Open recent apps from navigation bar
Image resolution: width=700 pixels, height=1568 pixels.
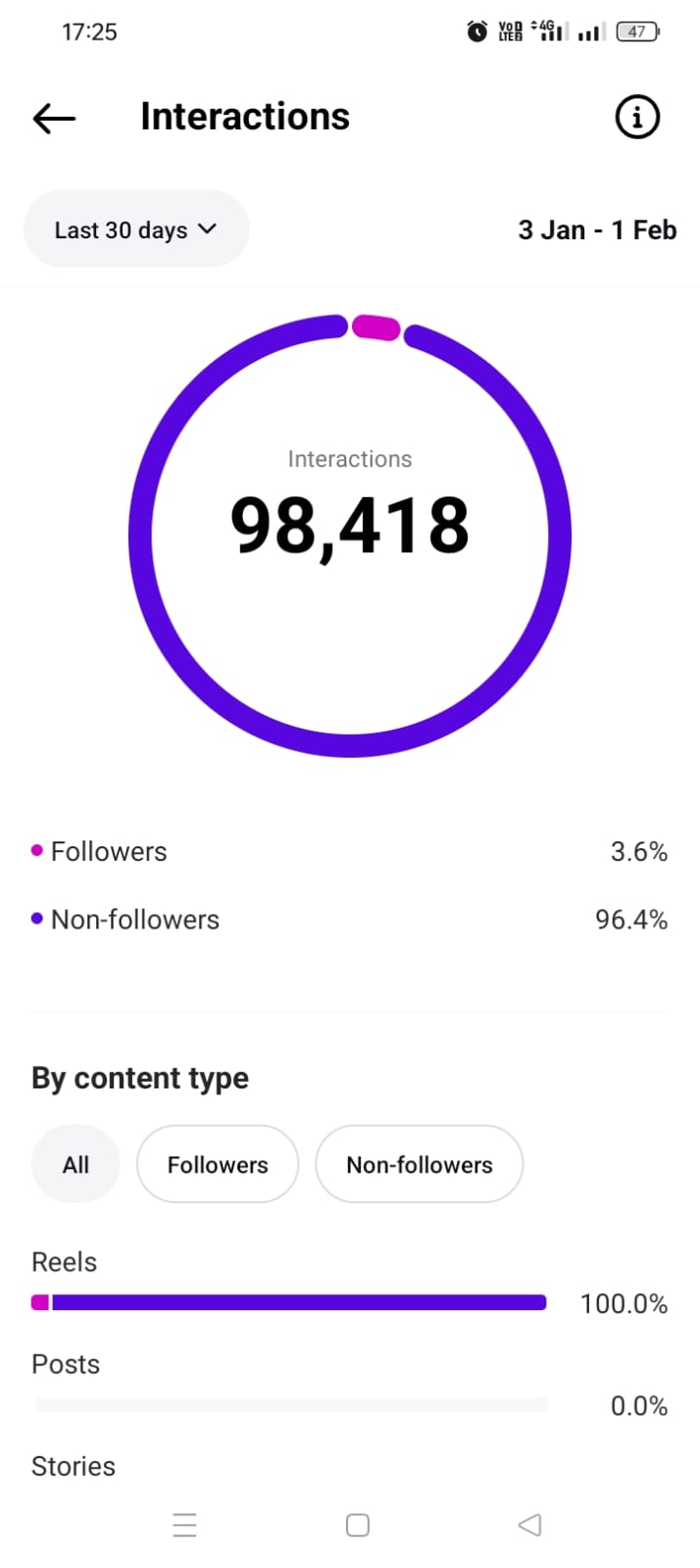point(184,1525)
